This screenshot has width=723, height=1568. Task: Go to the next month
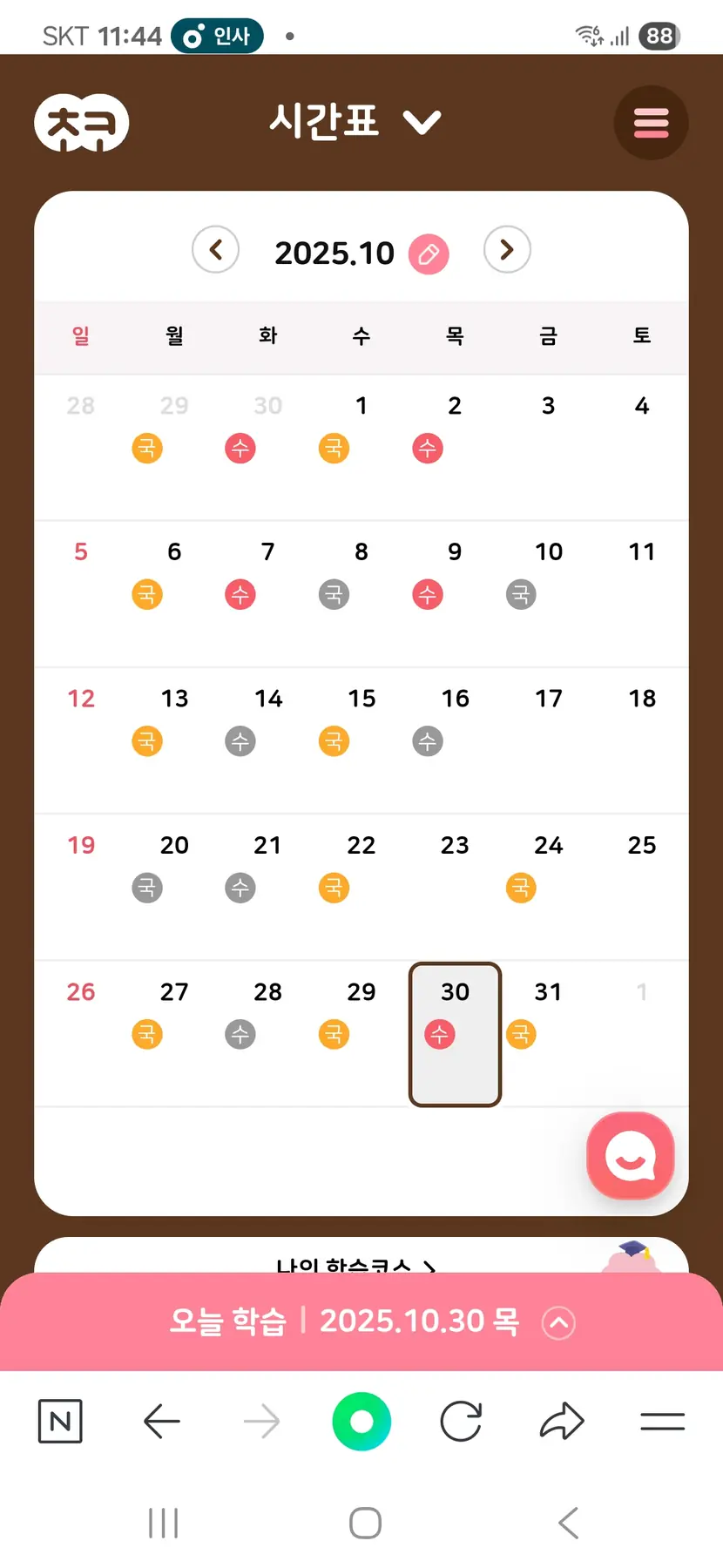(x=507, y=250)
